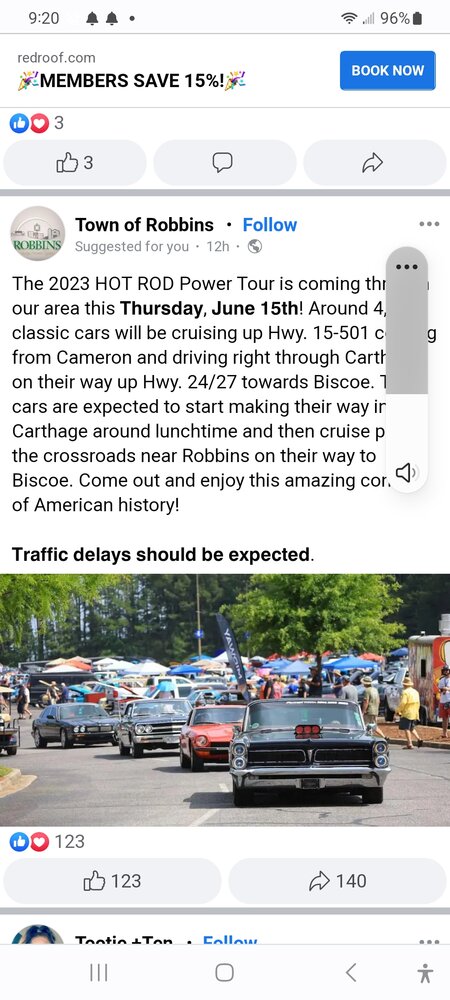The height and width of the screenshot is (1000, 450).
Task: Open recent apps from navigation bar
Action: [x=99, y=973]
